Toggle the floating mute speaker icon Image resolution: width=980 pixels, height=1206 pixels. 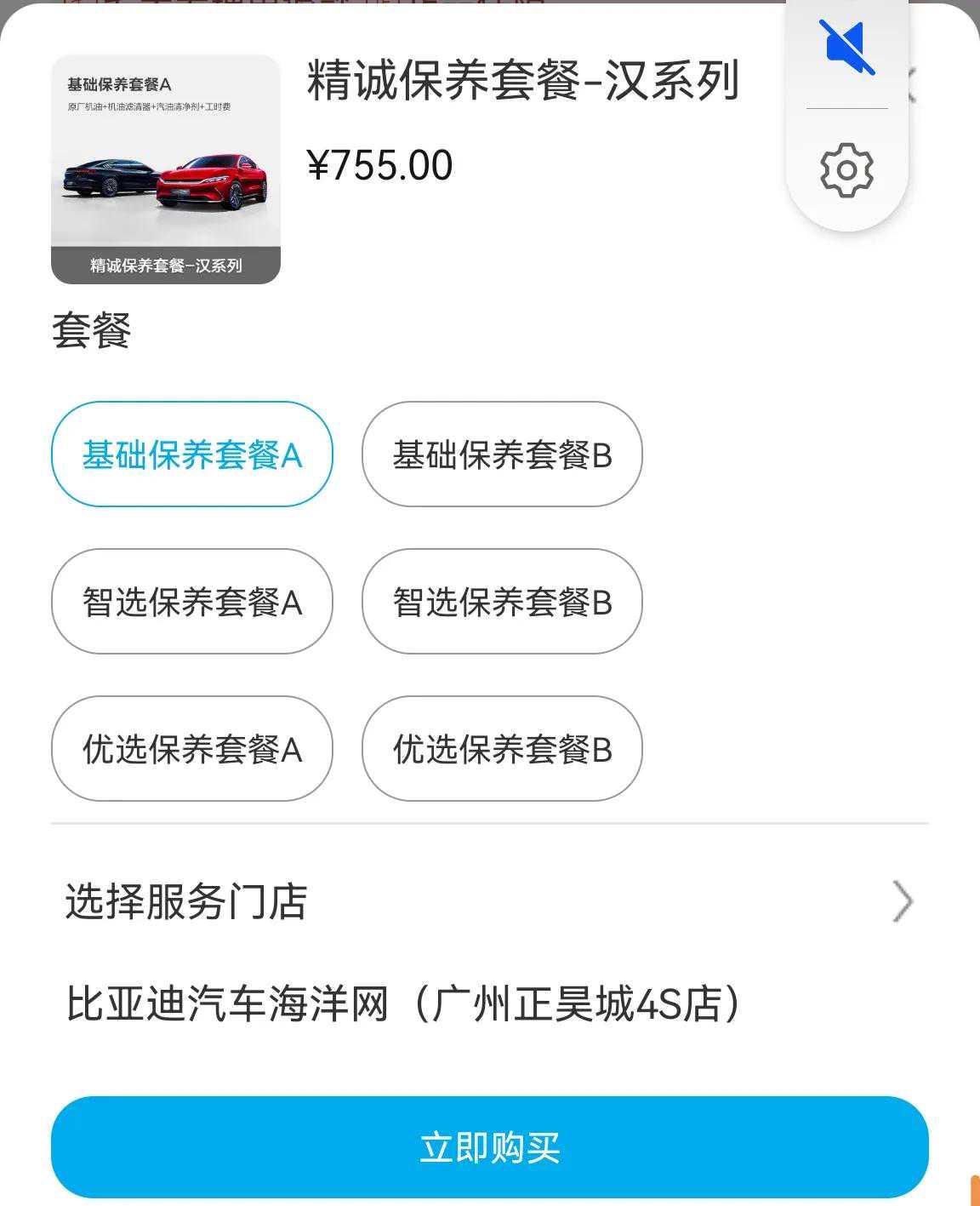pos(846,47)
